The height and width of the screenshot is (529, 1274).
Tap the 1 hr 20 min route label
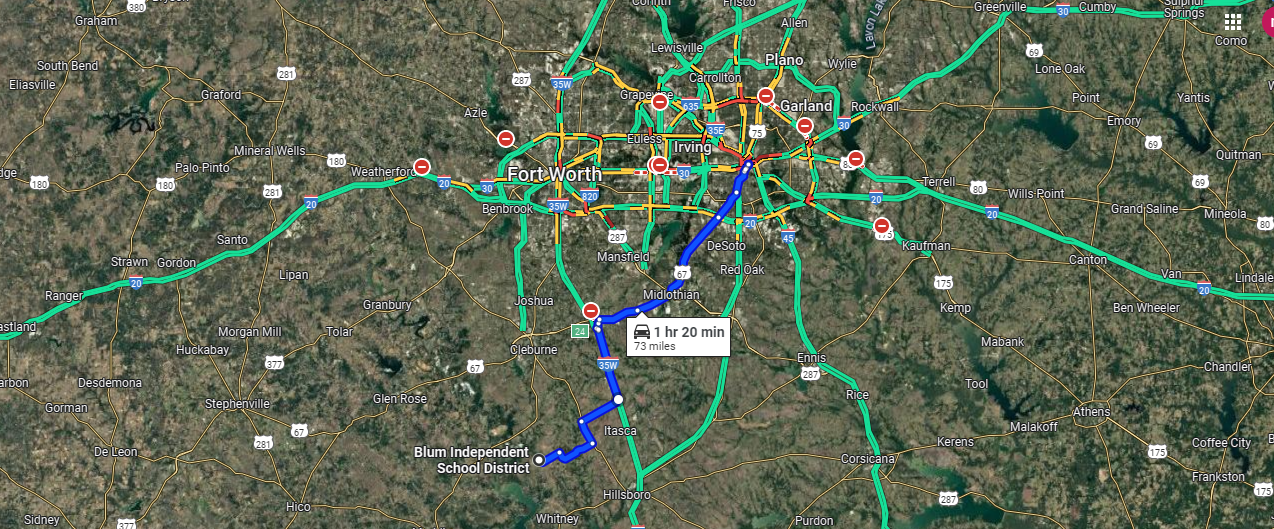tap(678, 337)
